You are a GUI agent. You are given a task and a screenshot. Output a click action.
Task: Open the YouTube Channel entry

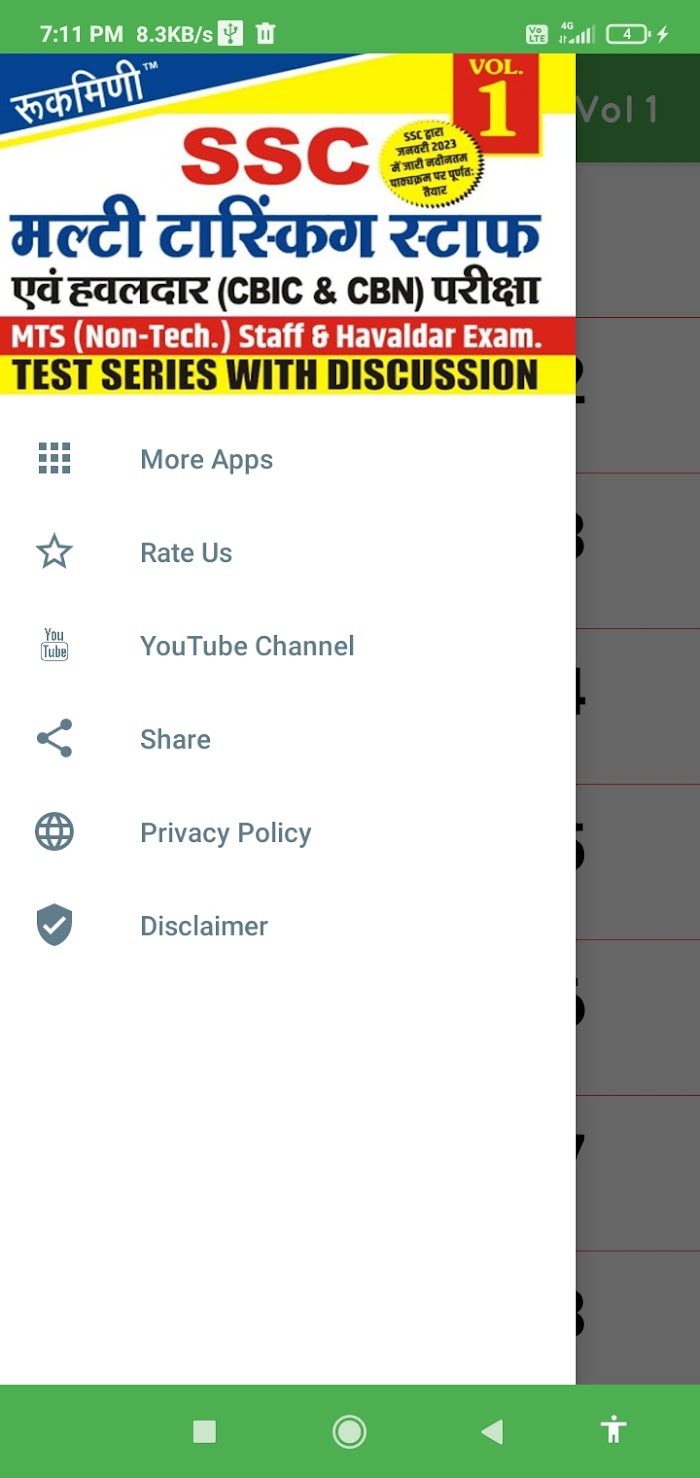pos(288,645)
